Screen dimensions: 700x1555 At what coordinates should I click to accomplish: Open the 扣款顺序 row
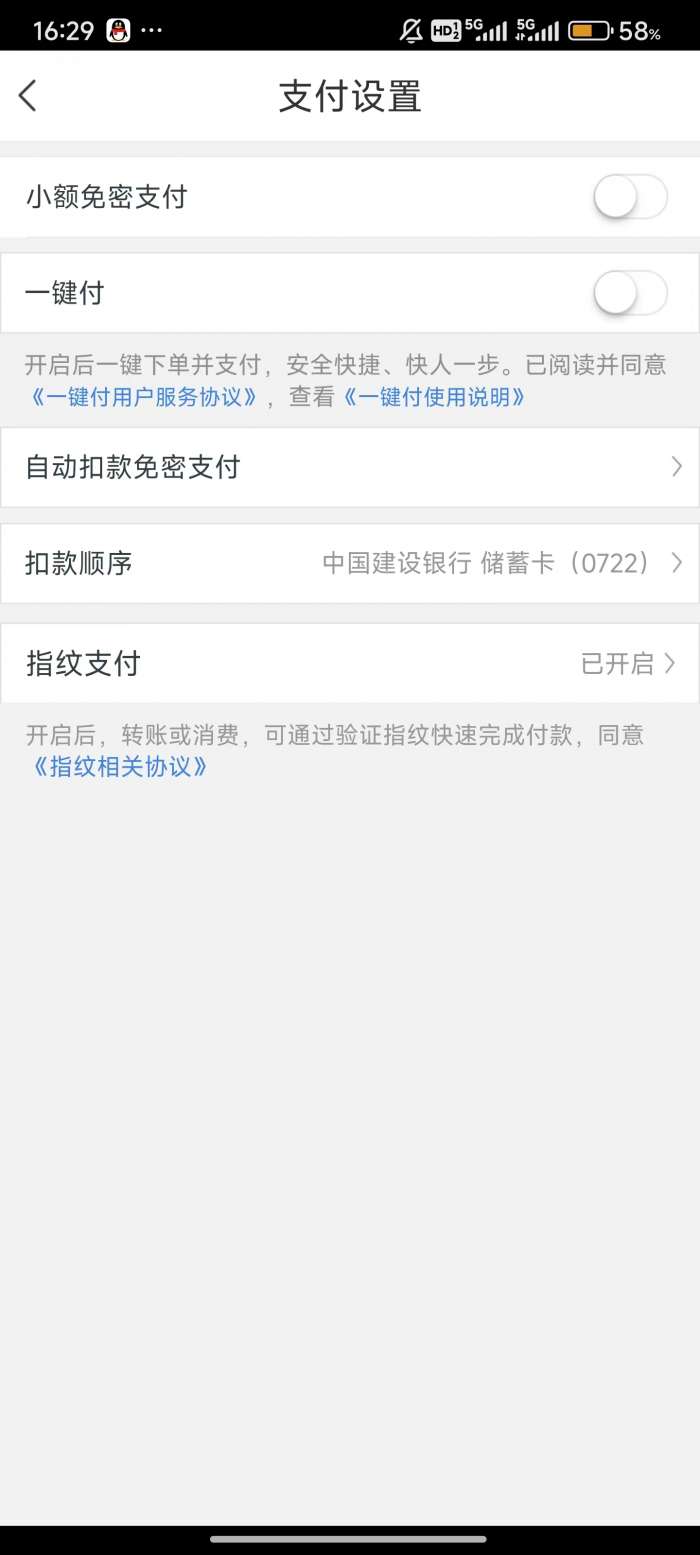click(350, 563)
